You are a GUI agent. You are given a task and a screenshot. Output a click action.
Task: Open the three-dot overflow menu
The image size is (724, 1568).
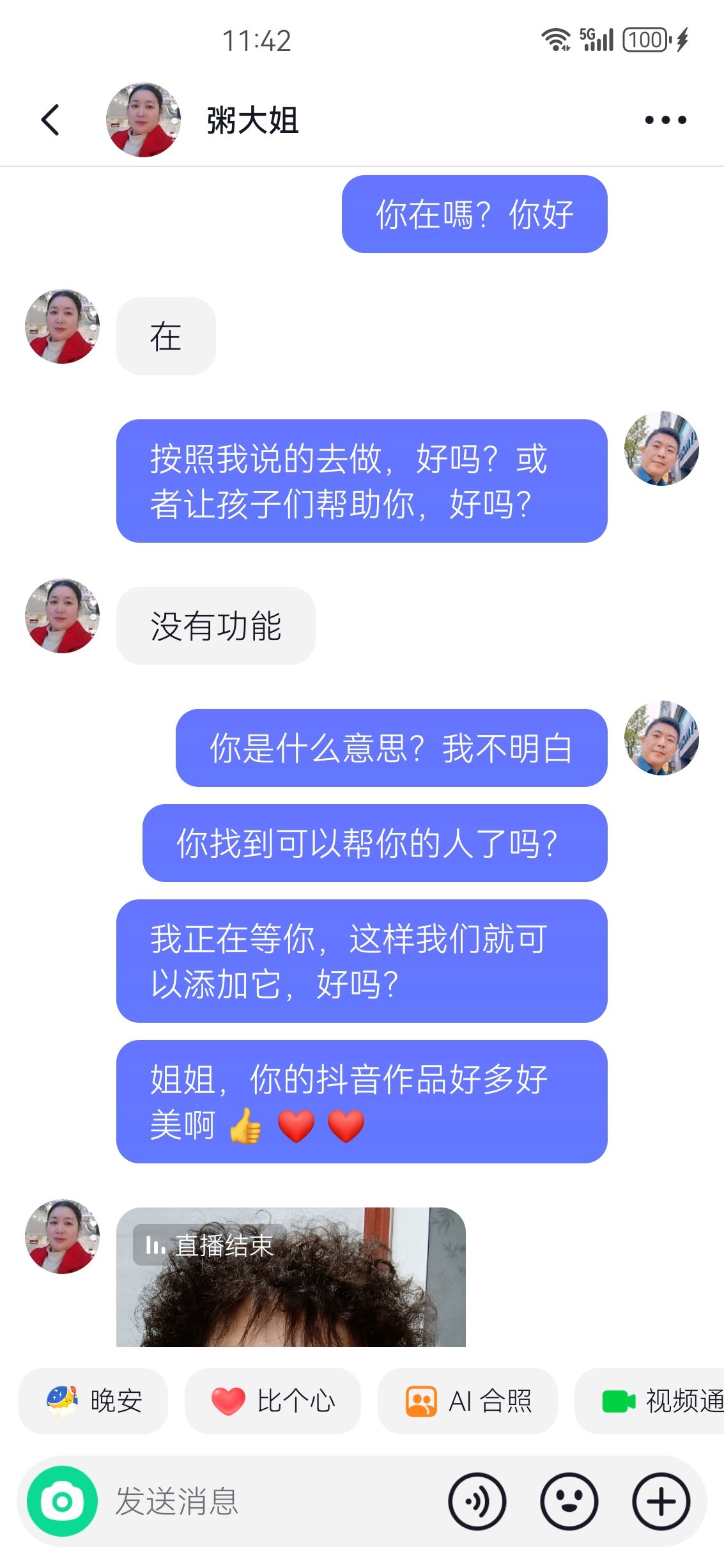click(665, 120)
